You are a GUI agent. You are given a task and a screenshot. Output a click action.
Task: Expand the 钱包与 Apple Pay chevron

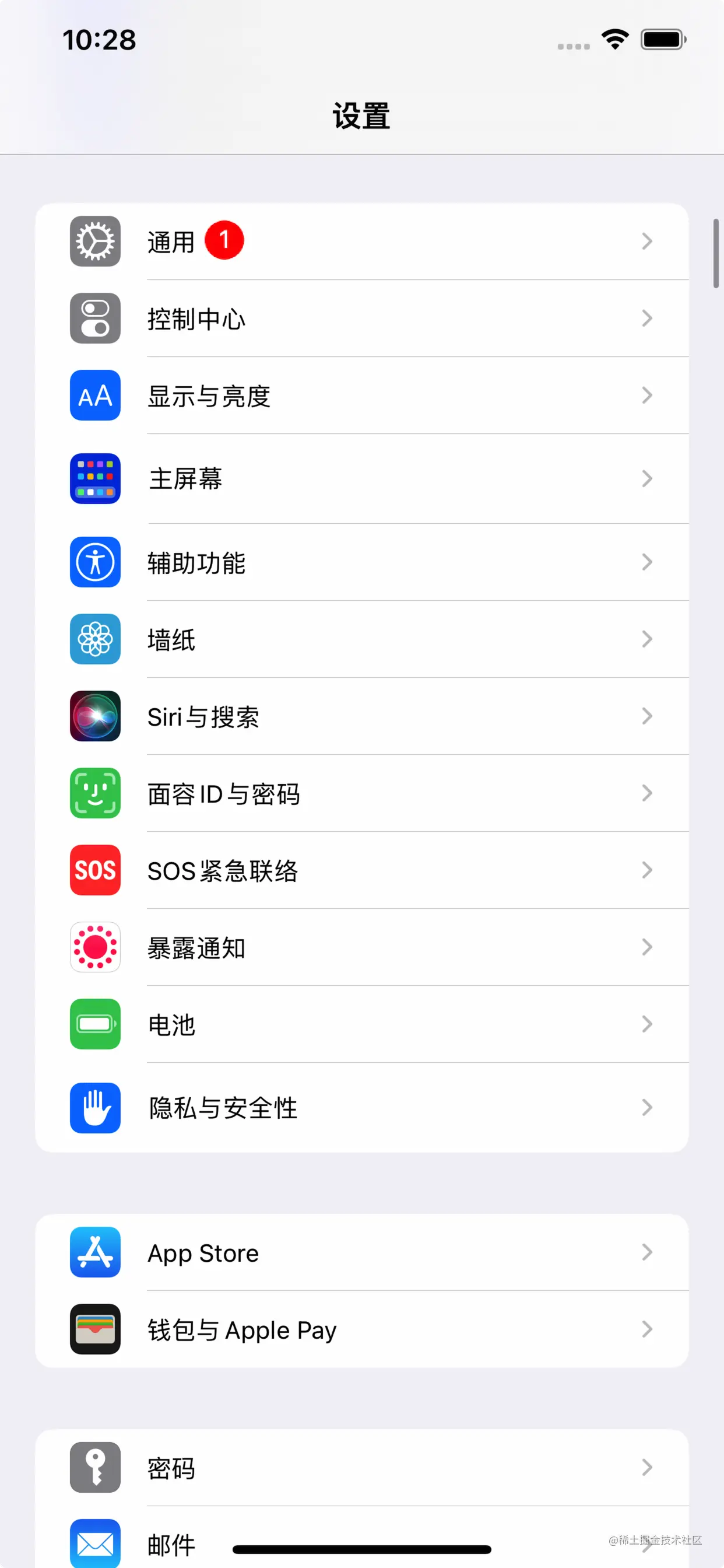pos(646,1329)
